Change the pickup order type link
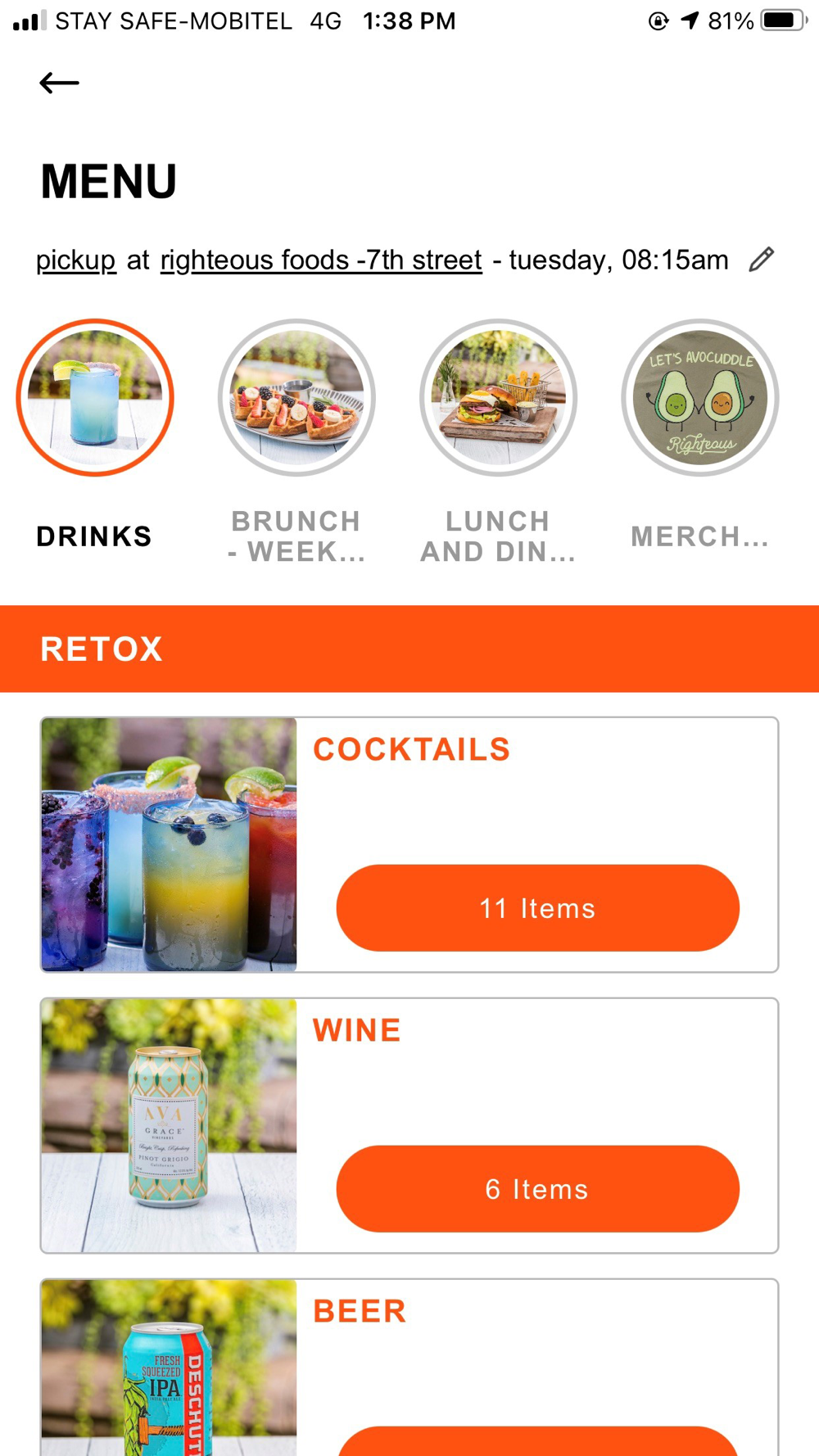The width and height of the screenshot is (819, 1456). point(75,260)
